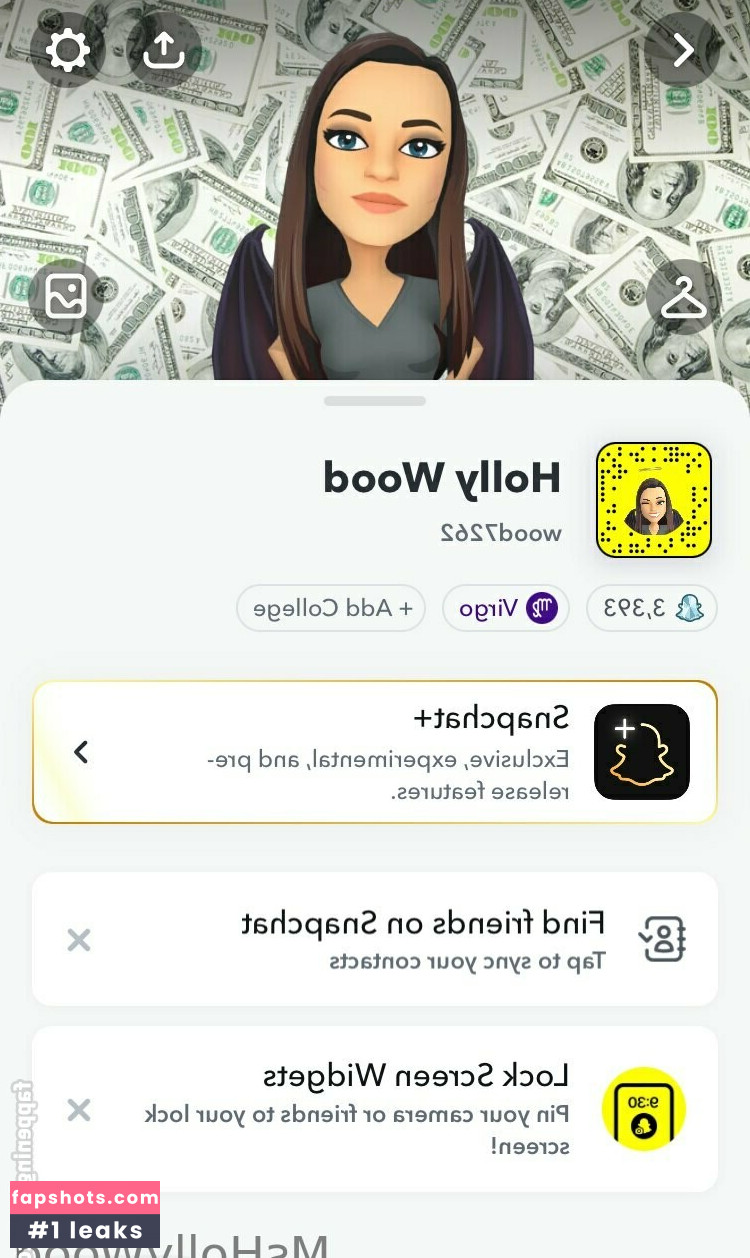
Task: Dismiss the Lock Screen Widgets card
Action: 79,1110
